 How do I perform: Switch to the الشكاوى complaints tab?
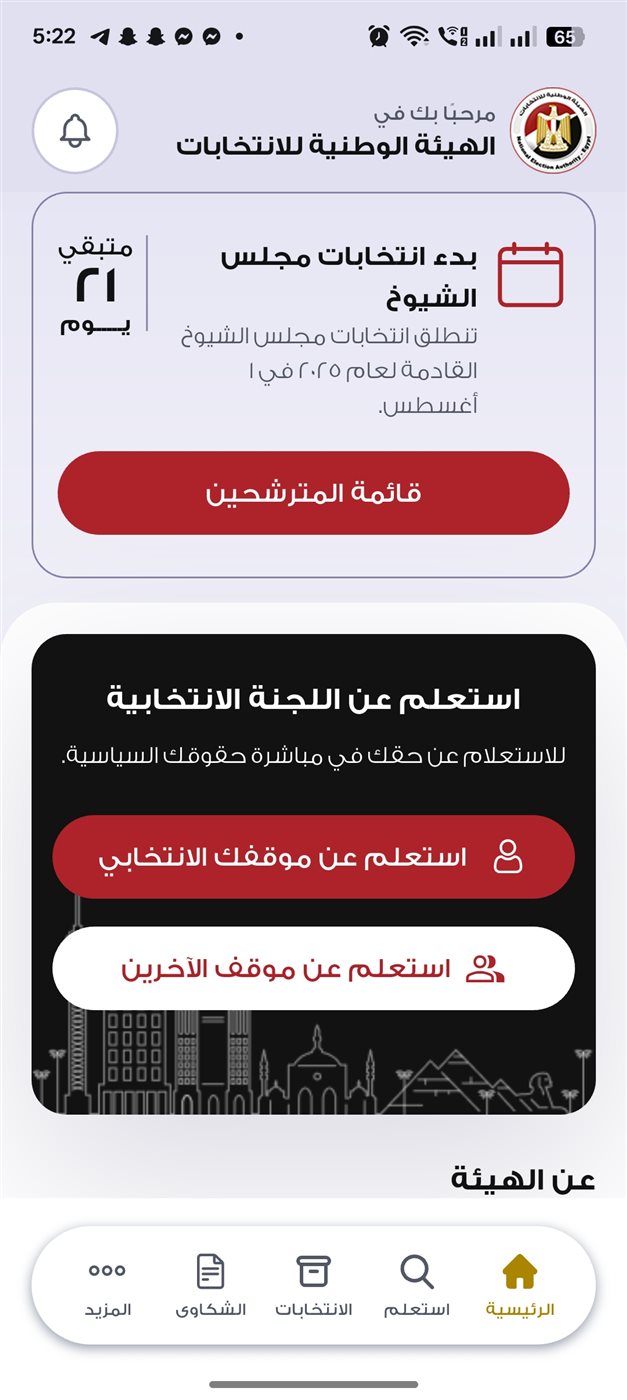click(210, 1285)
